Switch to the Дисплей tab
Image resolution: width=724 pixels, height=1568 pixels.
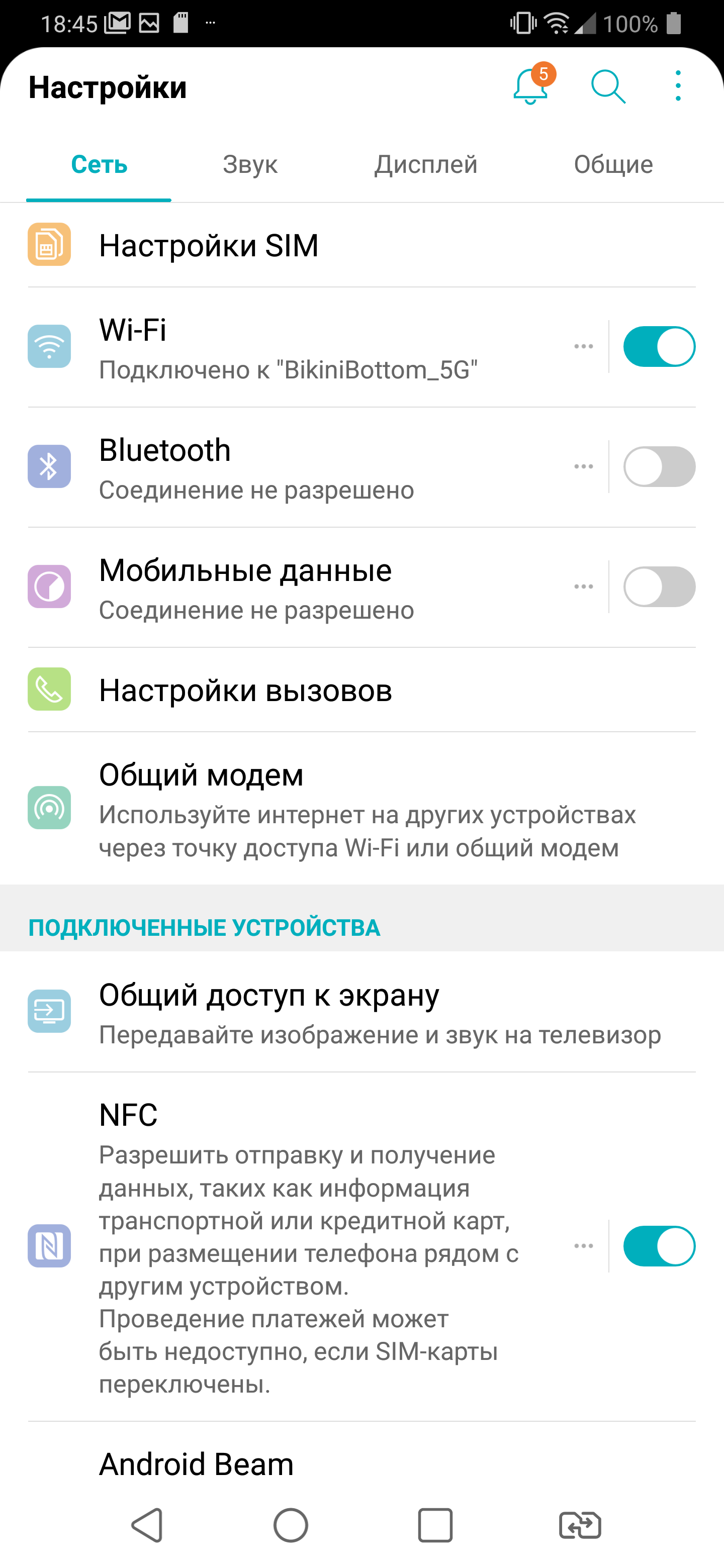pos(426,164)
